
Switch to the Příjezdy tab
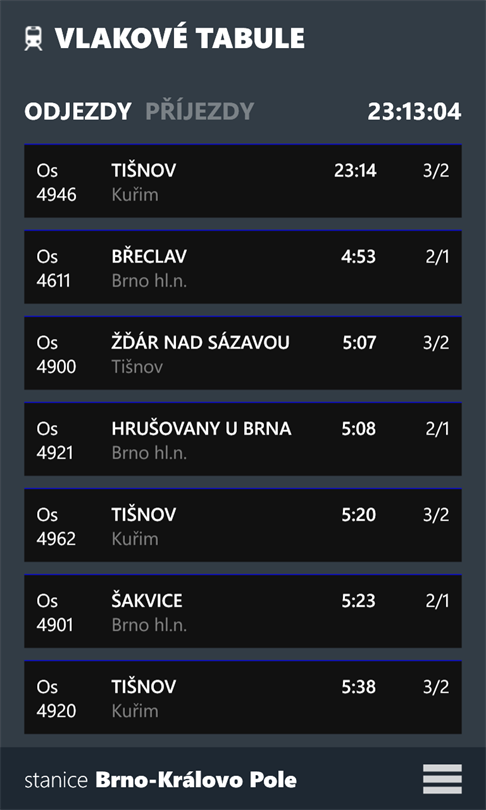(x=200, y=112)
